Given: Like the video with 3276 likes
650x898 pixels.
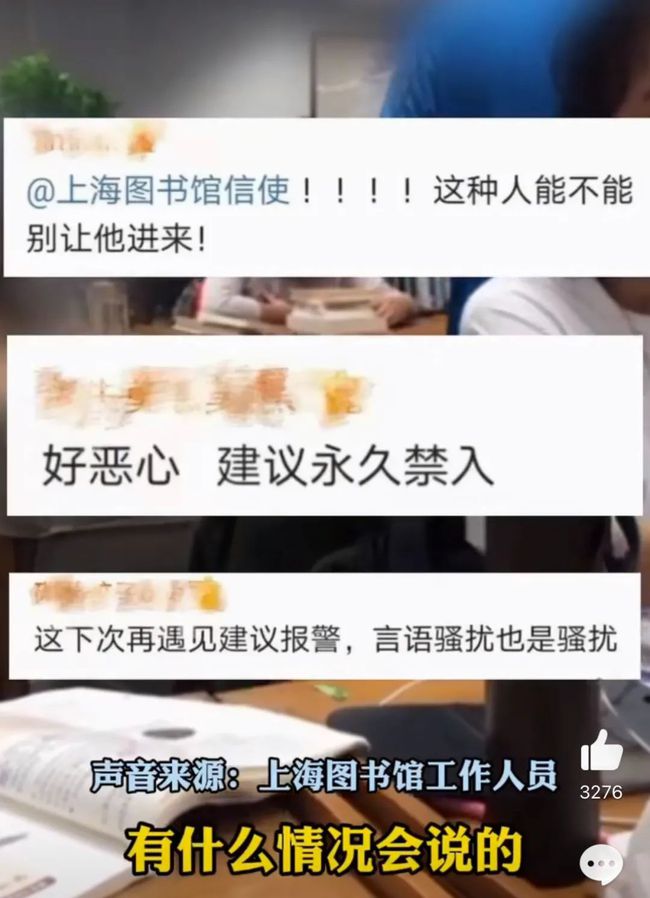Looking at the screenshot, I should (601, 751).
